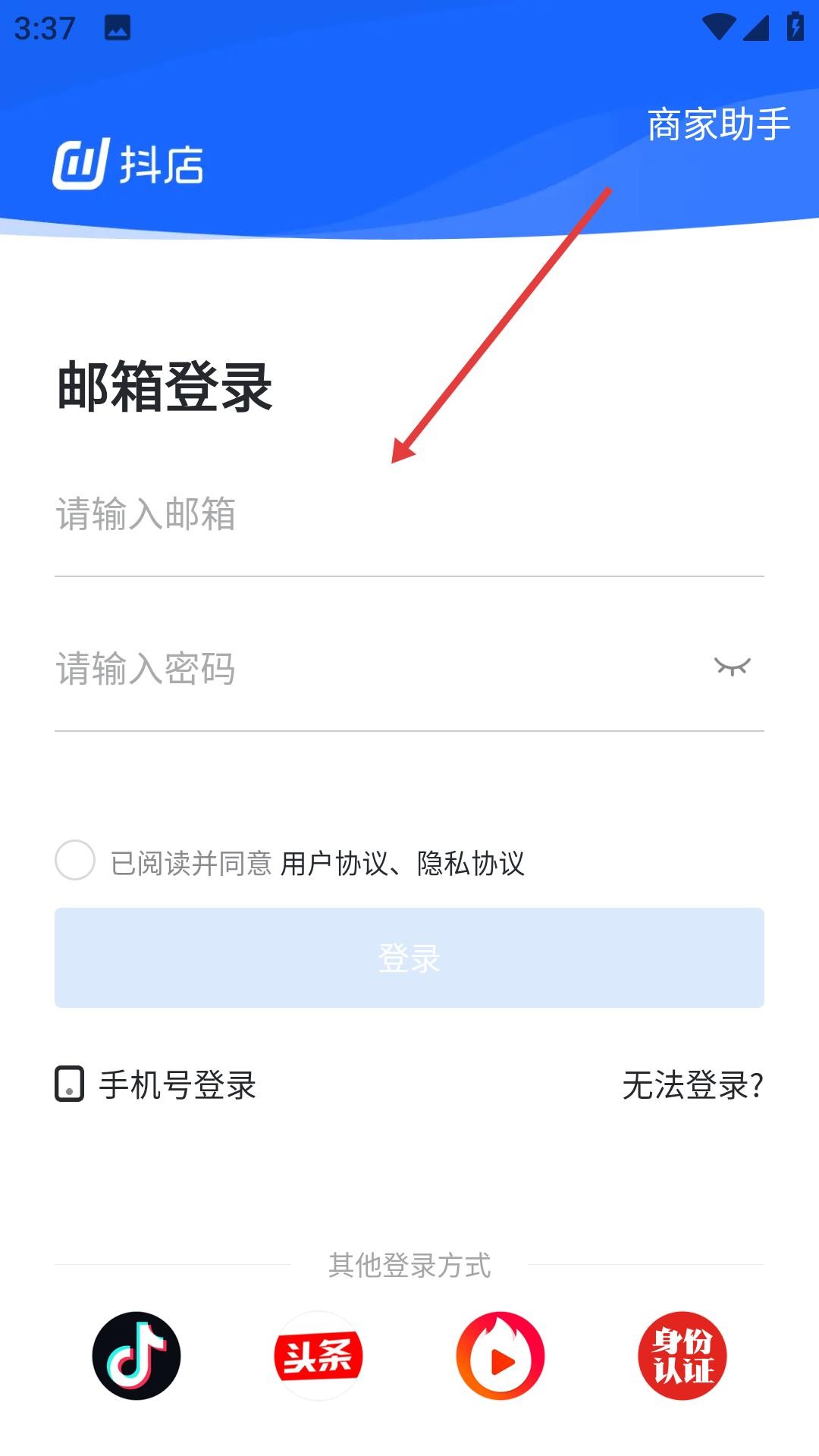The width and height of the screenshot is (819, 1456).
Task: Switch to 手机号登录
Action: click(x=156, y=1084)
